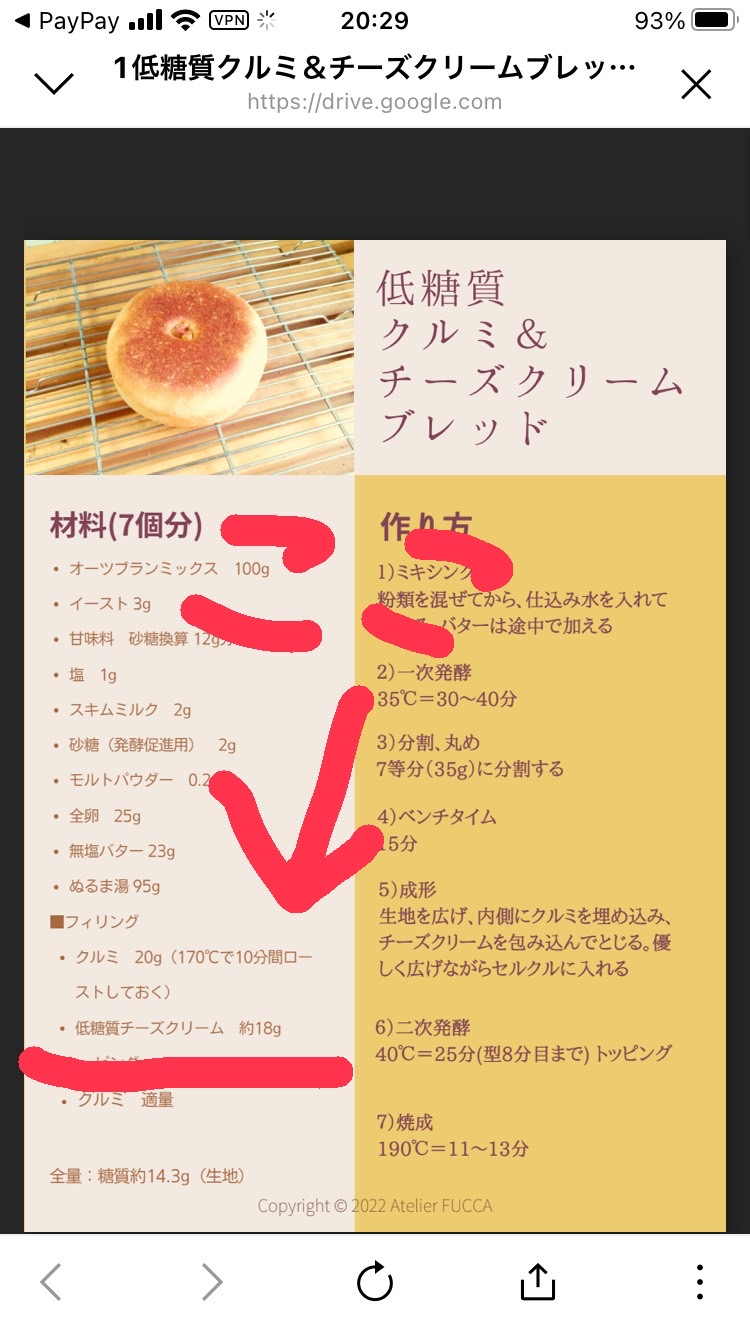Share this recipe document
The width and height of the screenshot is (750, 1334).
point(537,1281)
